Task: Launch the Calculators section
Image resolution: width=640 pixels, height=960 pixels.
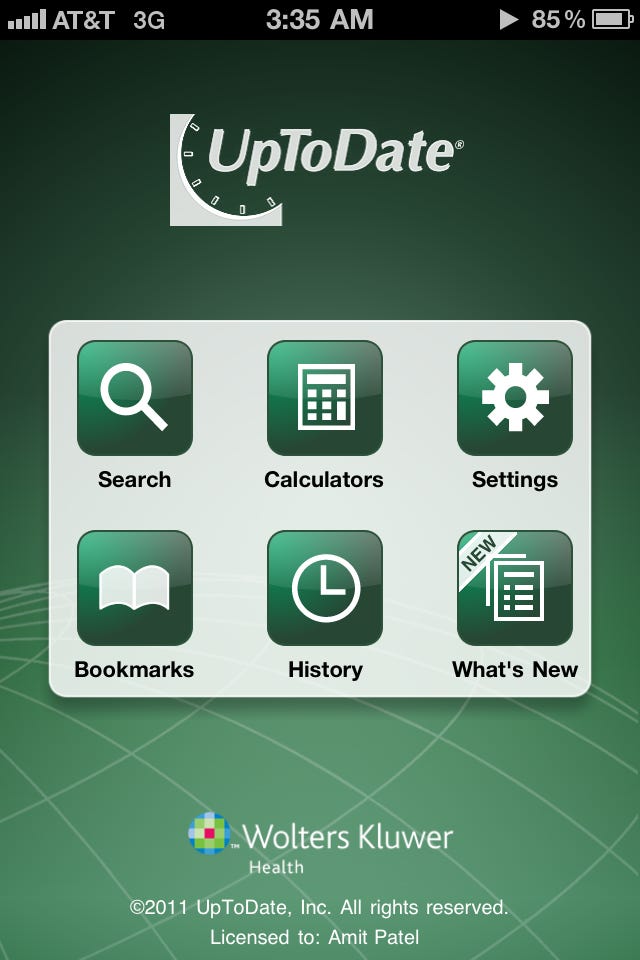Action: pyautogui.click(x=325, y=398)
